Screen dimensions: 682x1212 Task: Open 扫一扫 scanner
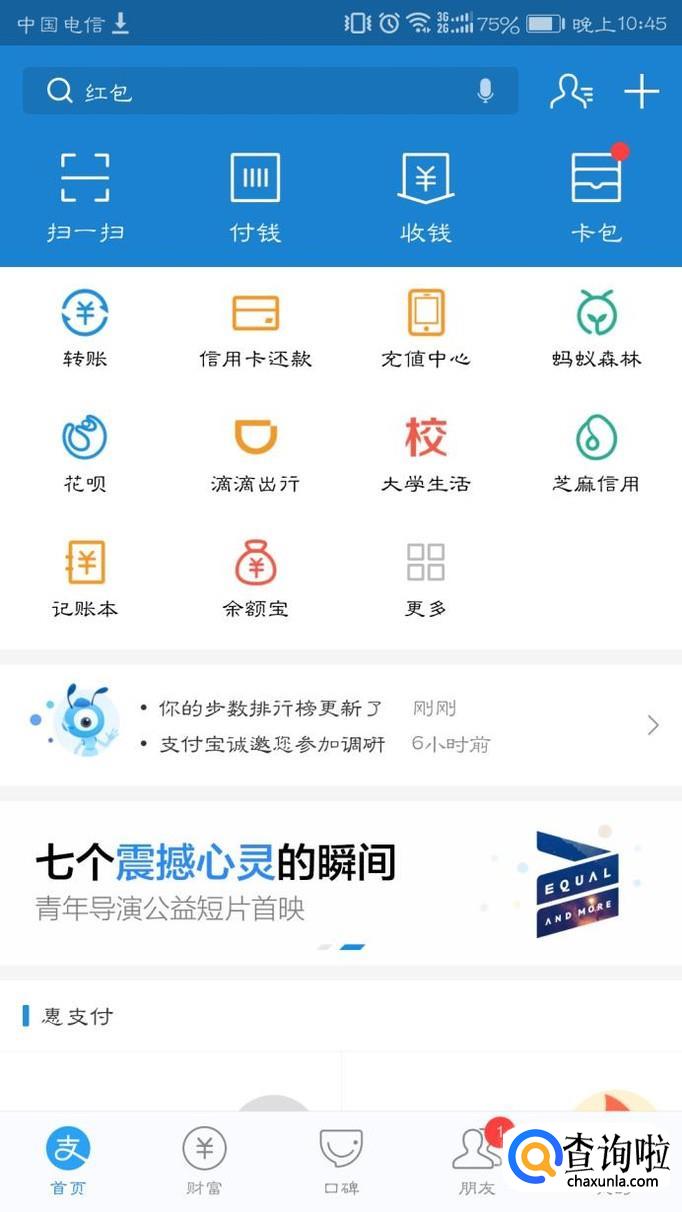(x=85, y=196)
